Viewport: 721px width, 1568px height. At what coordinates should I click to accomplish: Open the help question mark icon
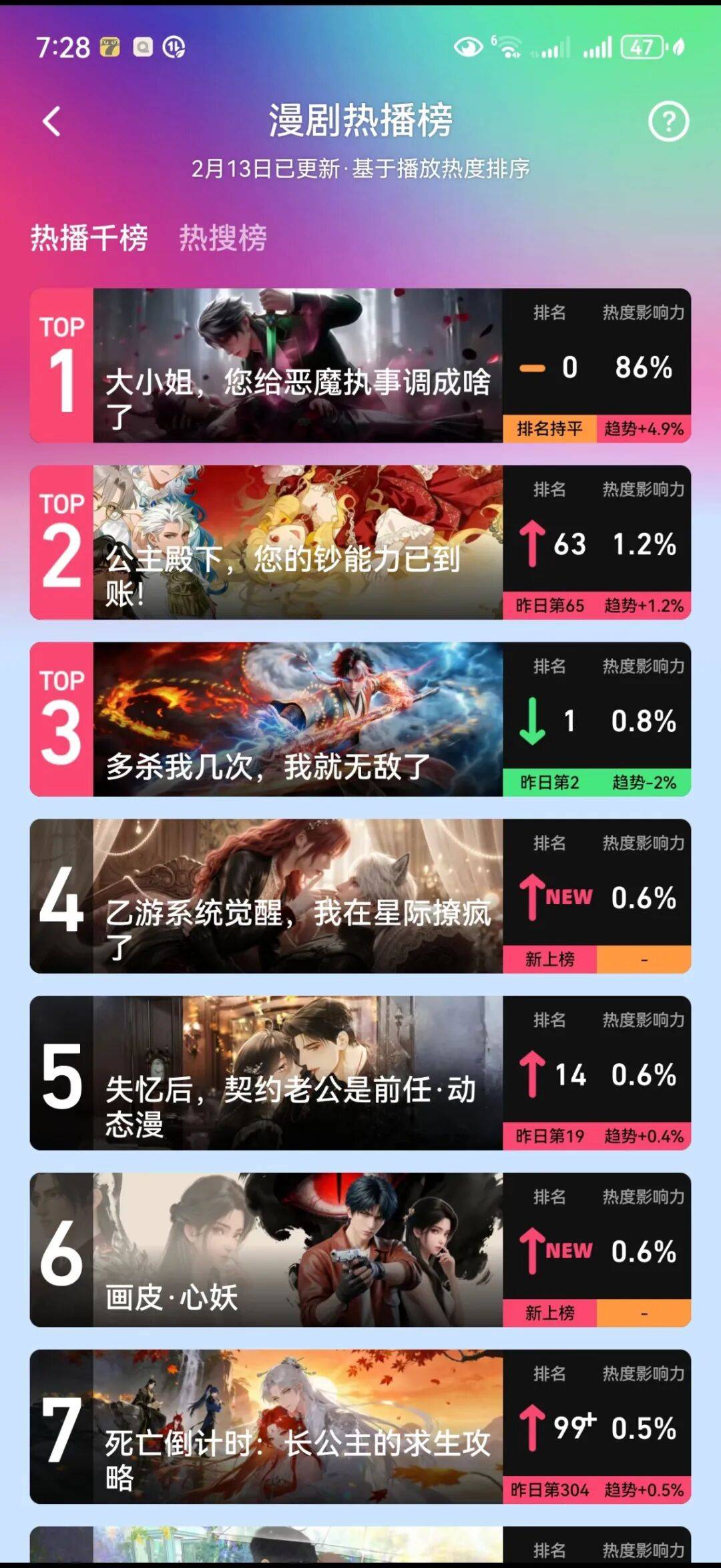pyautogui.click(x=668, y=122)
